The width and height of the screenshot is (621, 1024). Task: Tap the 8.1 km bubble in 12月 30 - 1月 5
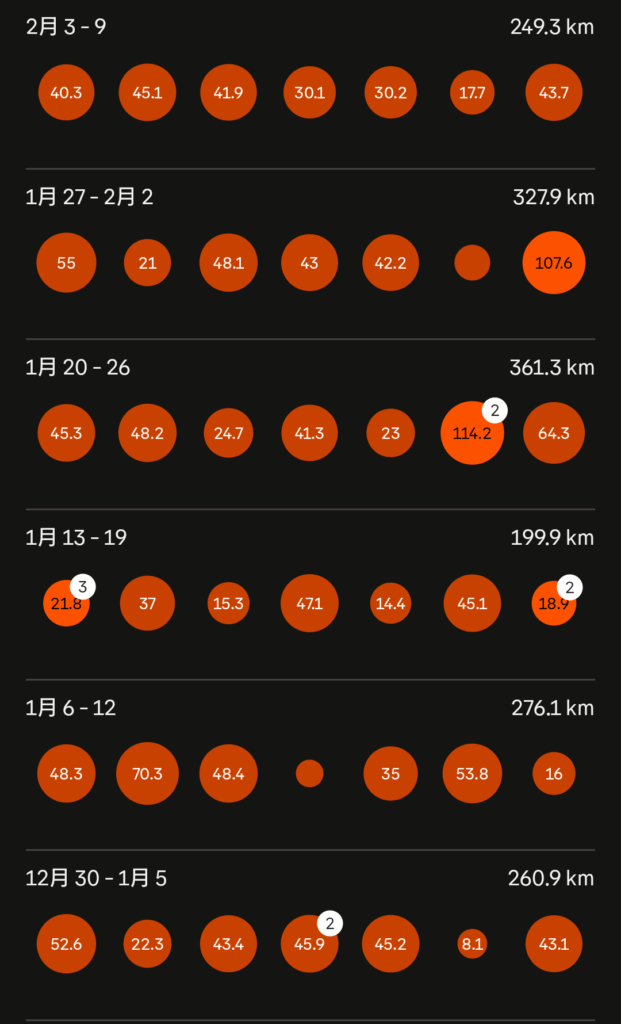point(472,944)
